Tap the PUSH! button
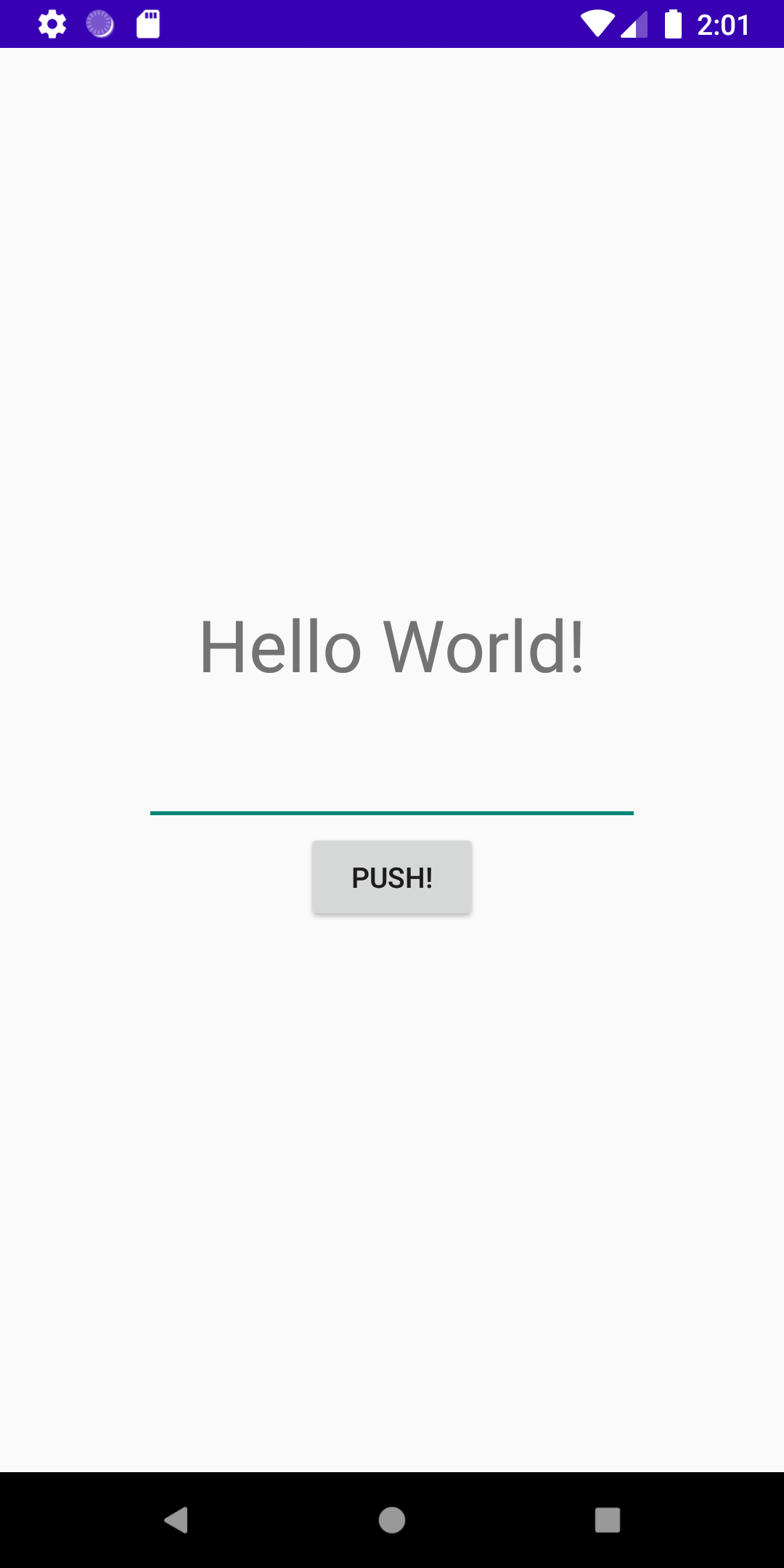The width and height of the screenshot is (784, 1568). 392,877
